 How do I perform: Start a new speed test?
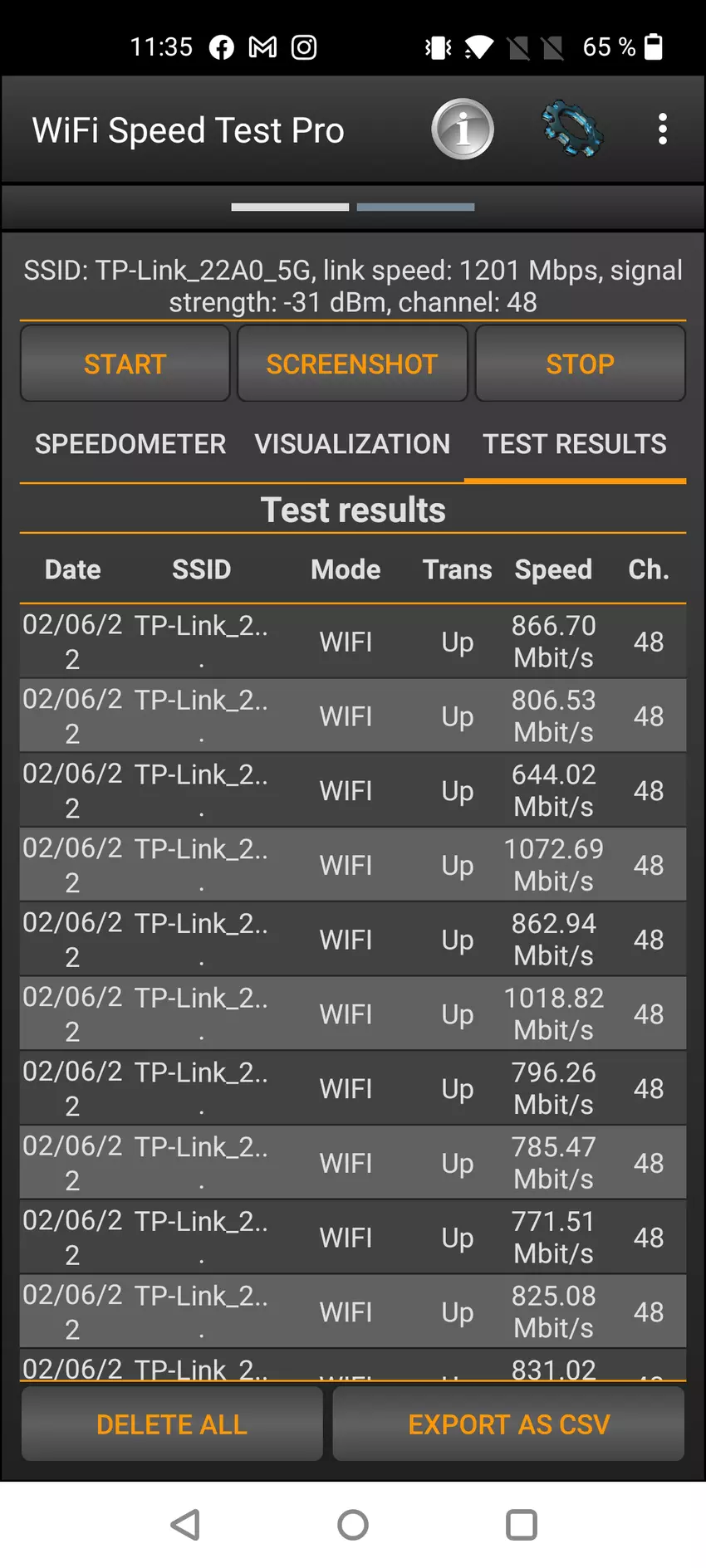[125, 364]
